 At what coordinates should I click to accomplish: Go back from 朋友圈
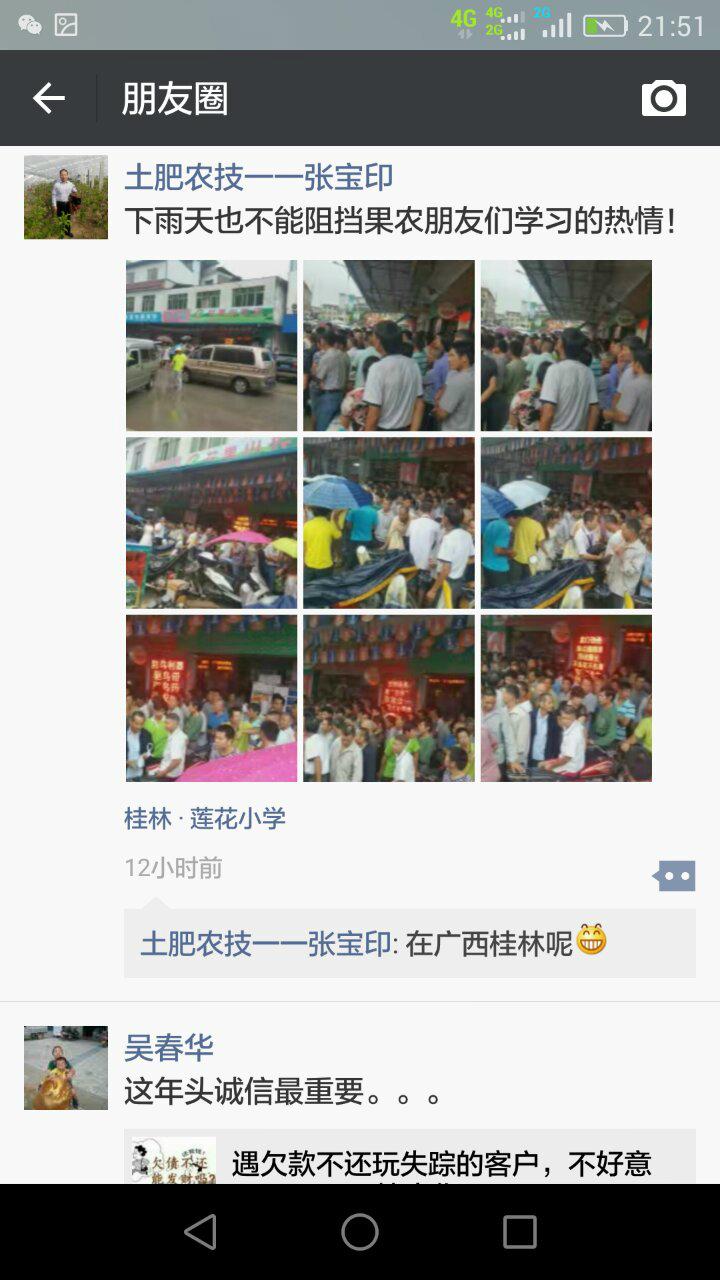coord(48,98)
